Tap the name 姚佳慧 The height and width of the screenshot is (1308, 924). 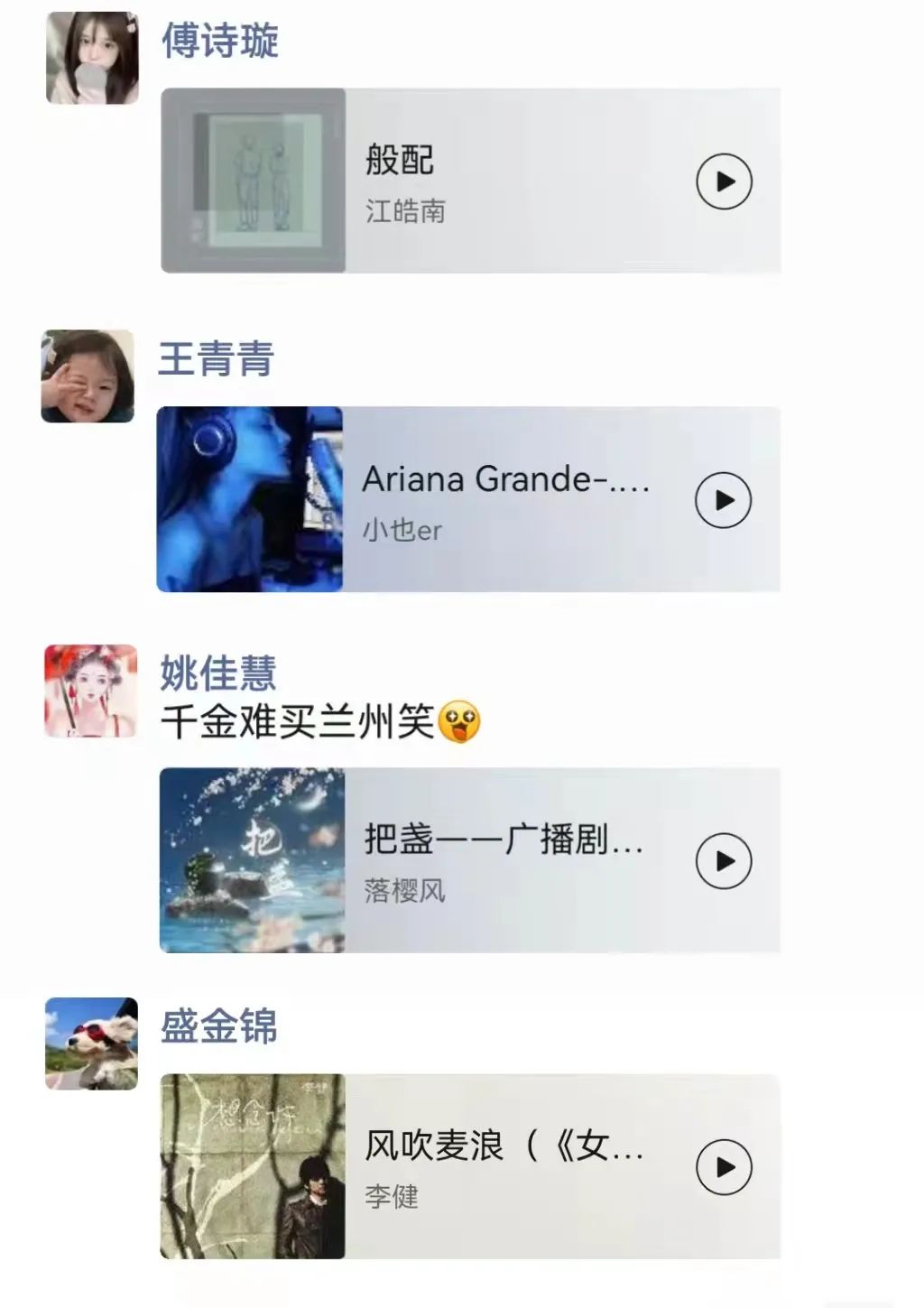point(218,673)
